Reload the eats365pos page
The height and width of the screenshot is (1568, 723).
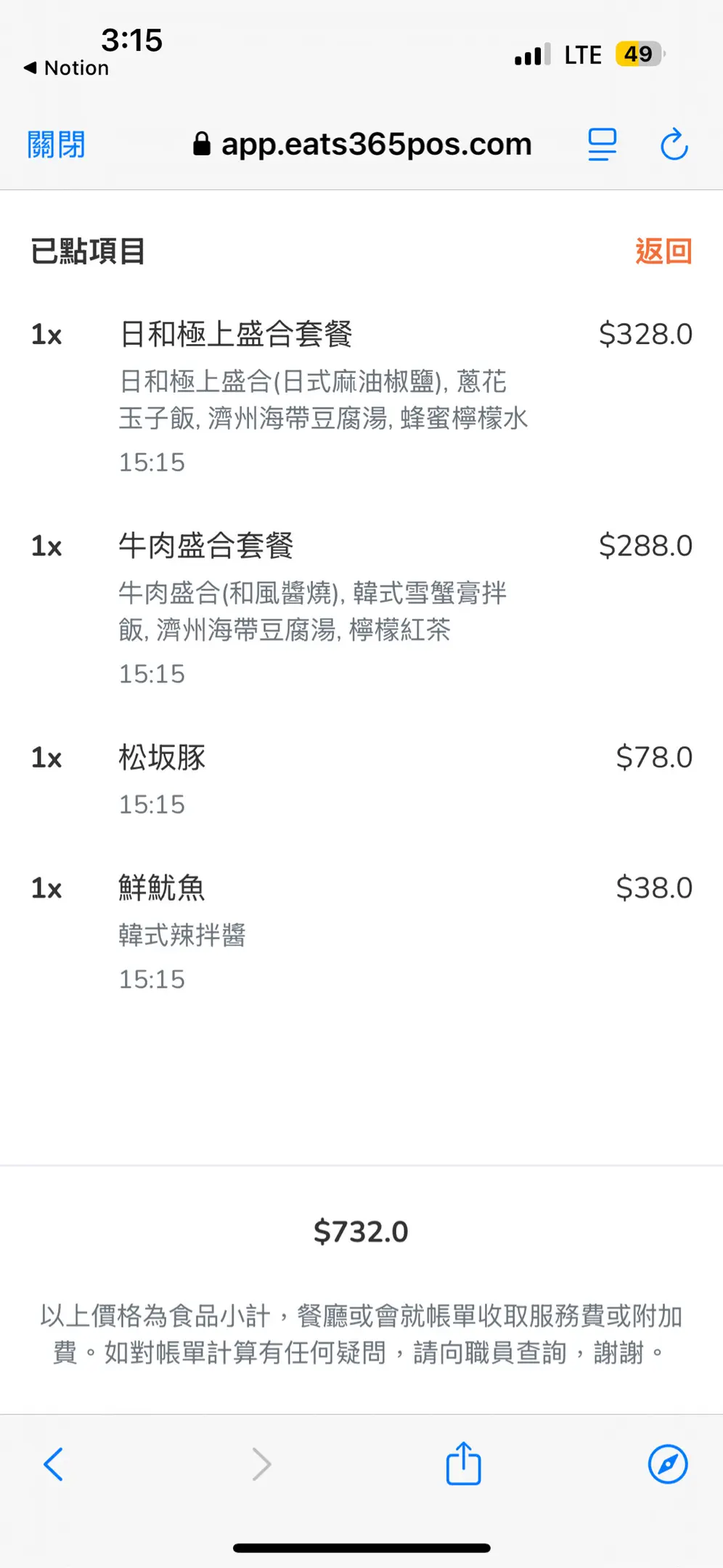(x=674, y=144)
